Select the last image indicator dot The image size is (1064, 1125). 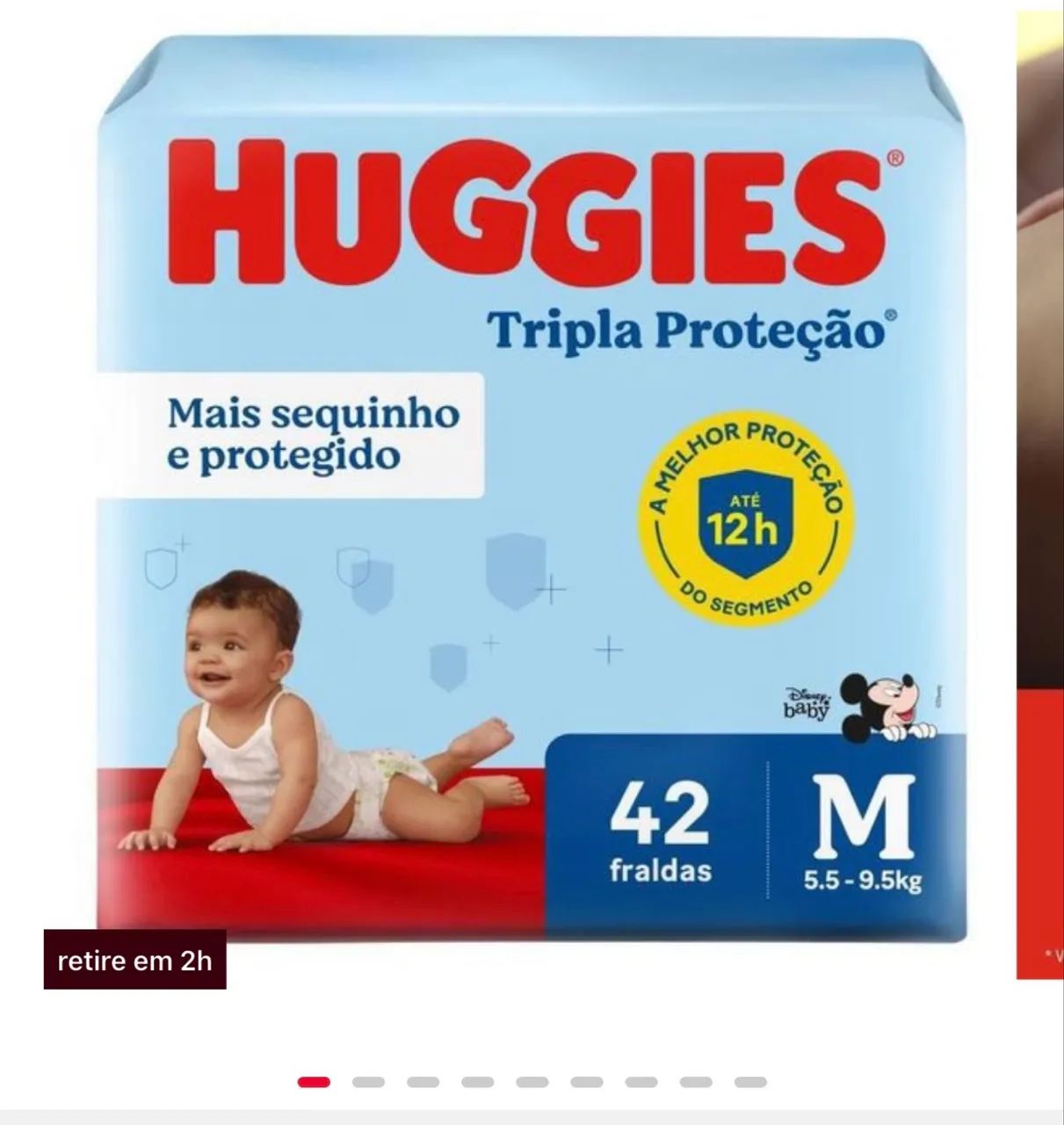[x=749, y=1082]
